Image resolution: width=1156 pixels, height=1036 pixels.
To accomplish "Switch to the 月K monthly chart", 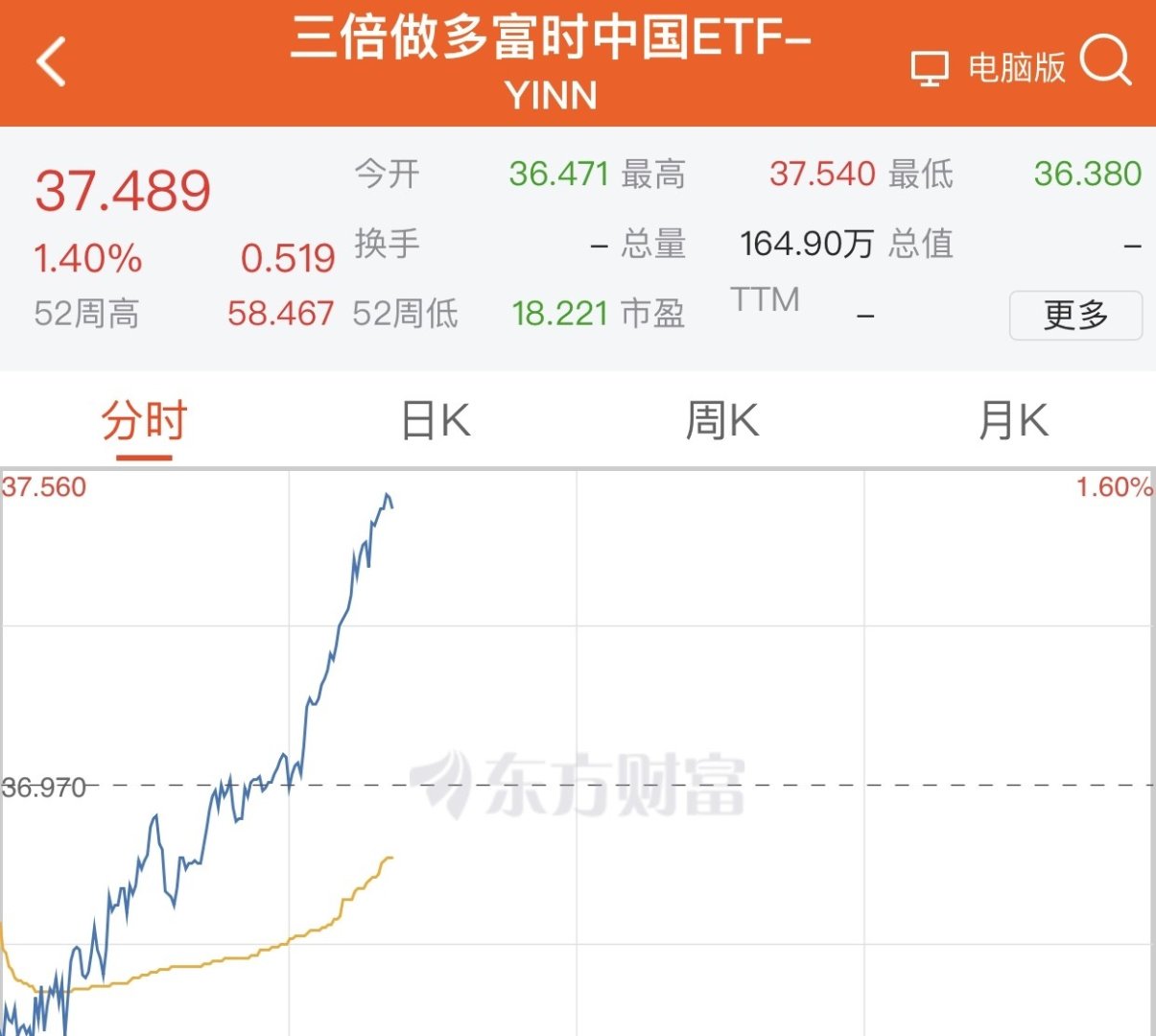I will pyautogui.click(x=1012, y=421).
